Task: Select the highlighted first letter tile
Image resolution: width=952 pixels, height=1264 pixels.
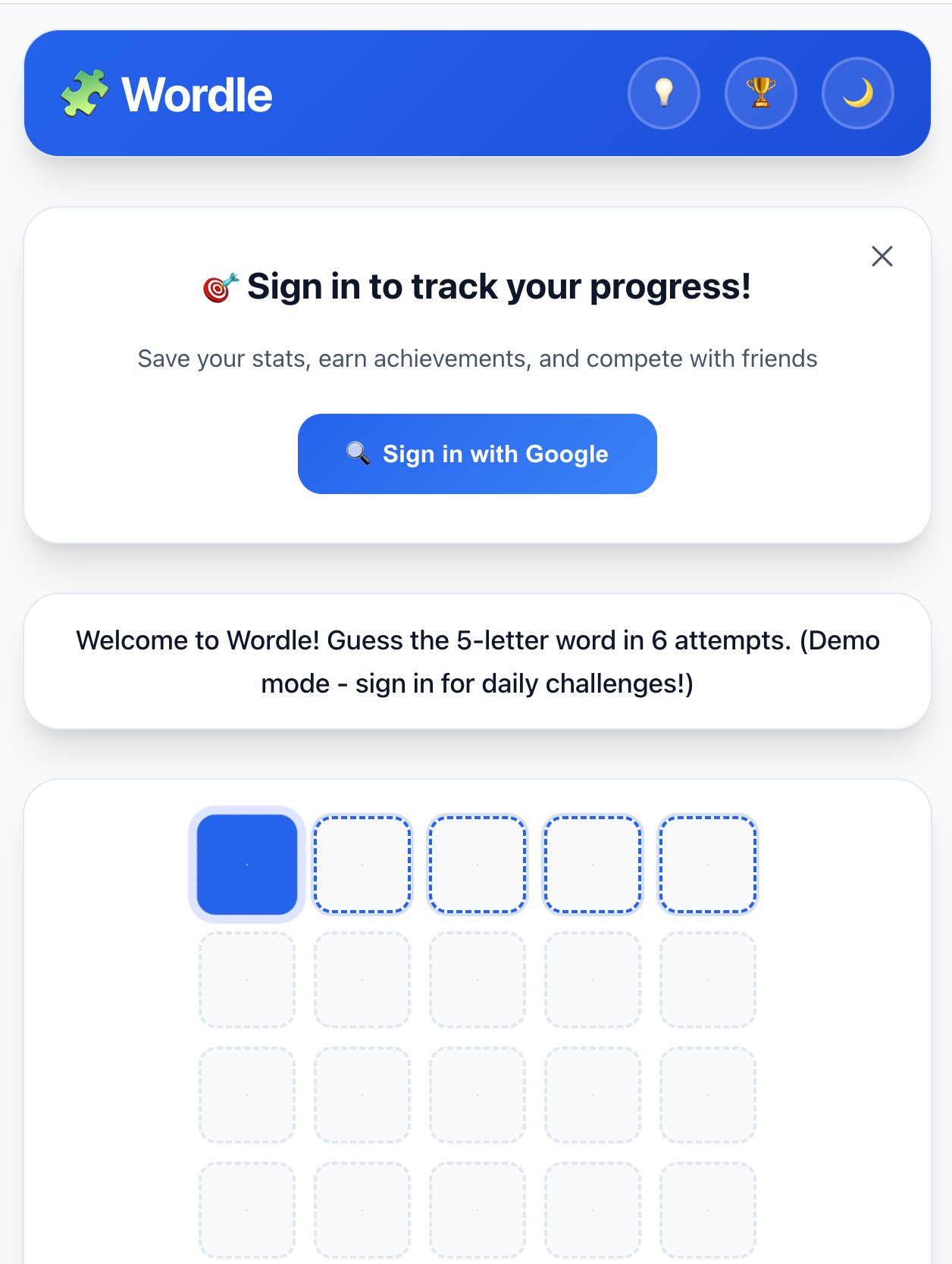Action: click(247, 864)
